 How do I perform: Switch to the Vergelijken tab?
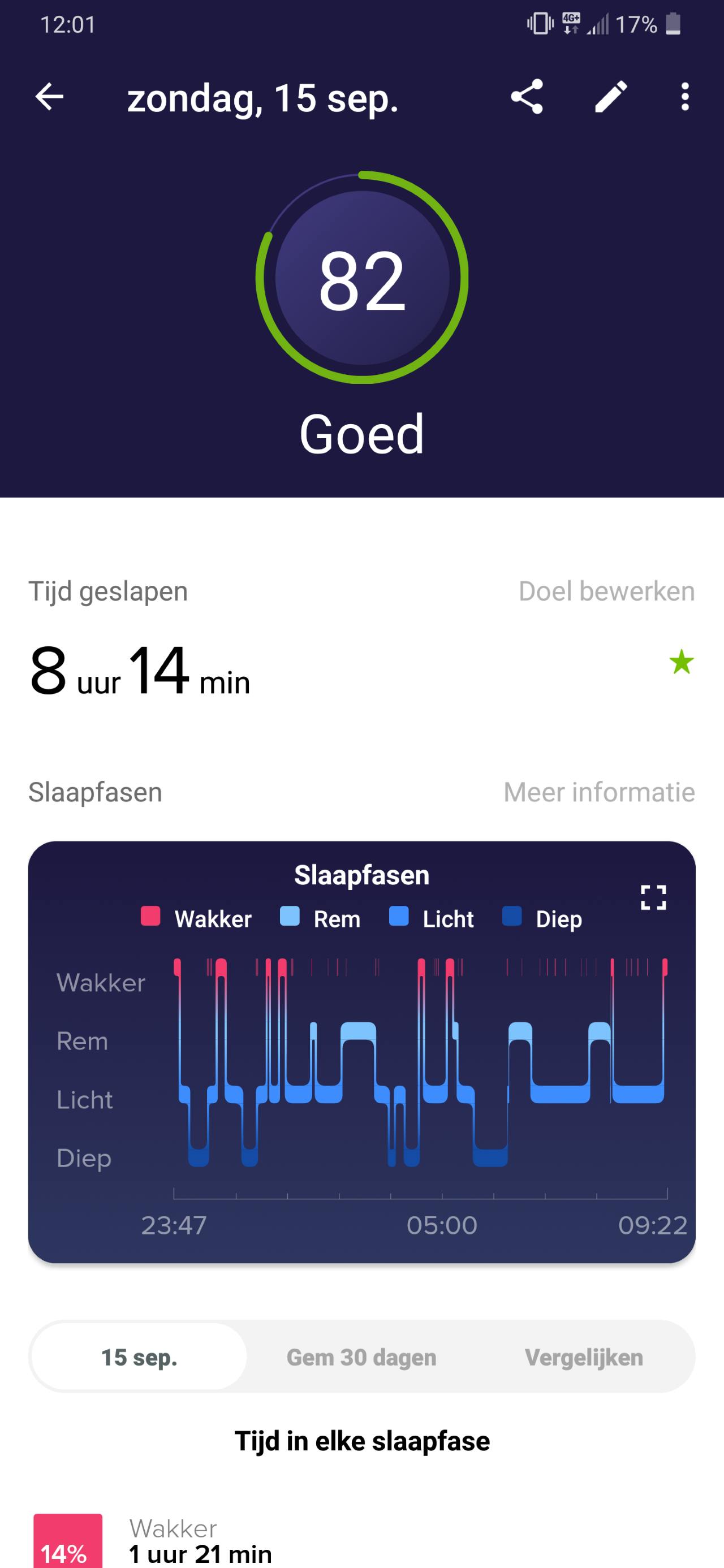tap(583, 1358)
